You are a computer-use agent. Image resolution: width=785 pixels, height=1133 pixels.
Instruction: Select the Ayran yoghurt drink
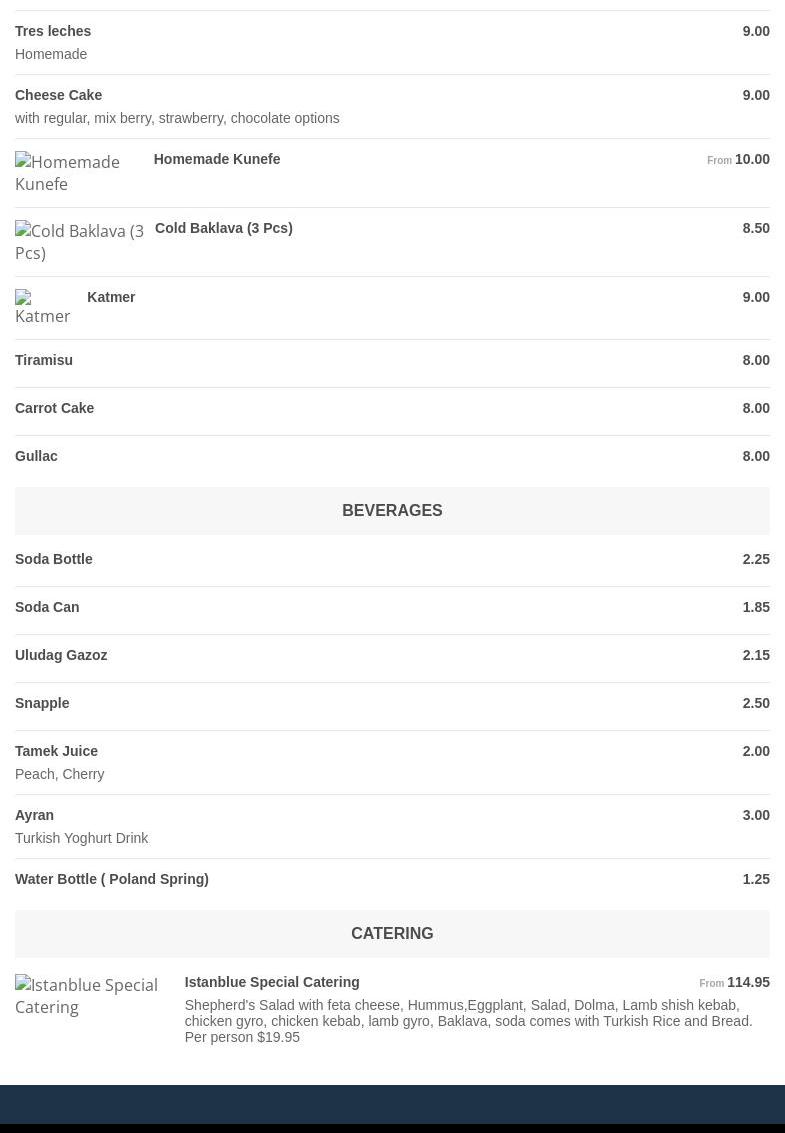tap(34, 815)
